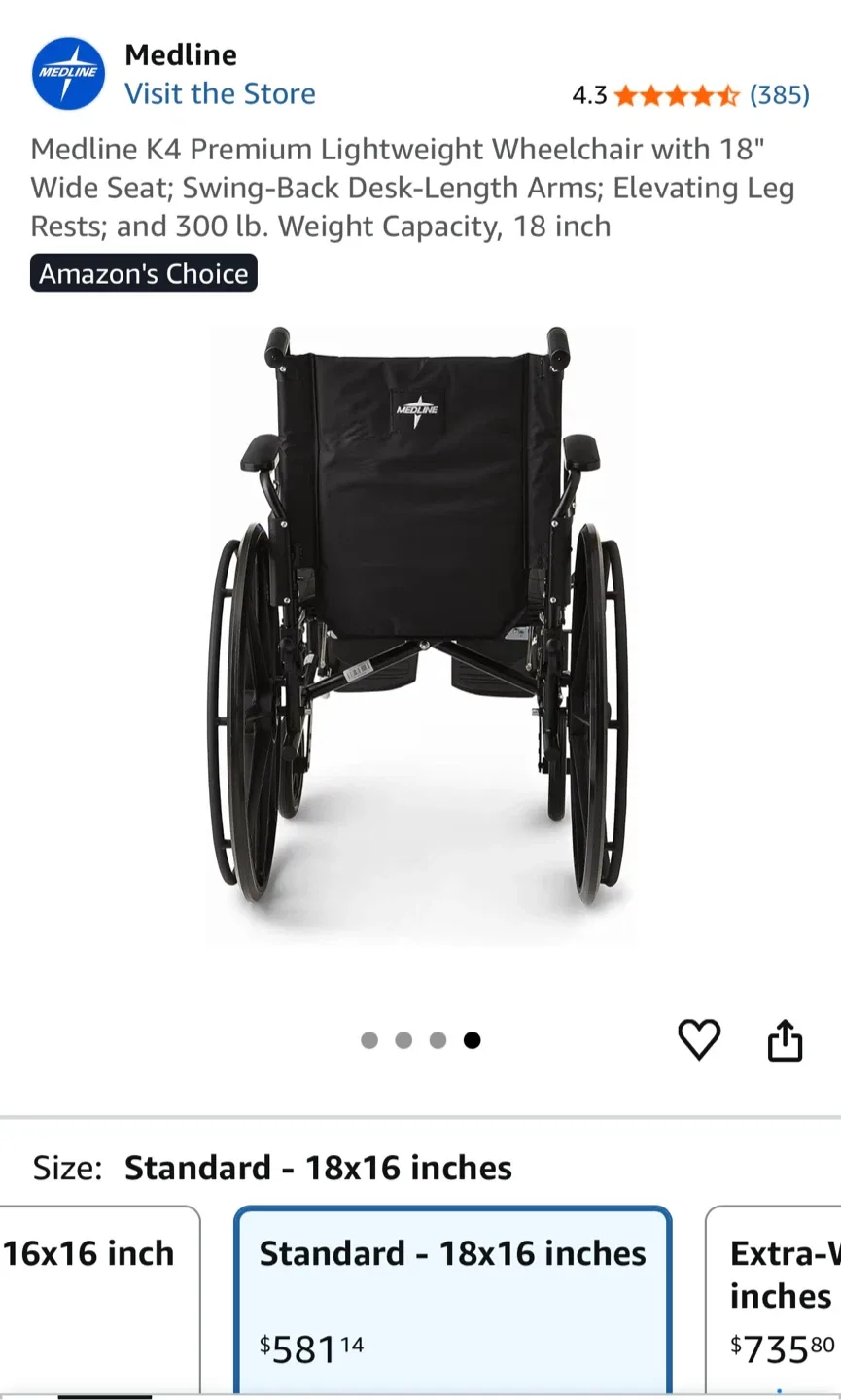Image resolution: width=841 pixels, height=1400 pixels.
Task: Toggle the wheelchair into your saved list
Action: 699,1038
